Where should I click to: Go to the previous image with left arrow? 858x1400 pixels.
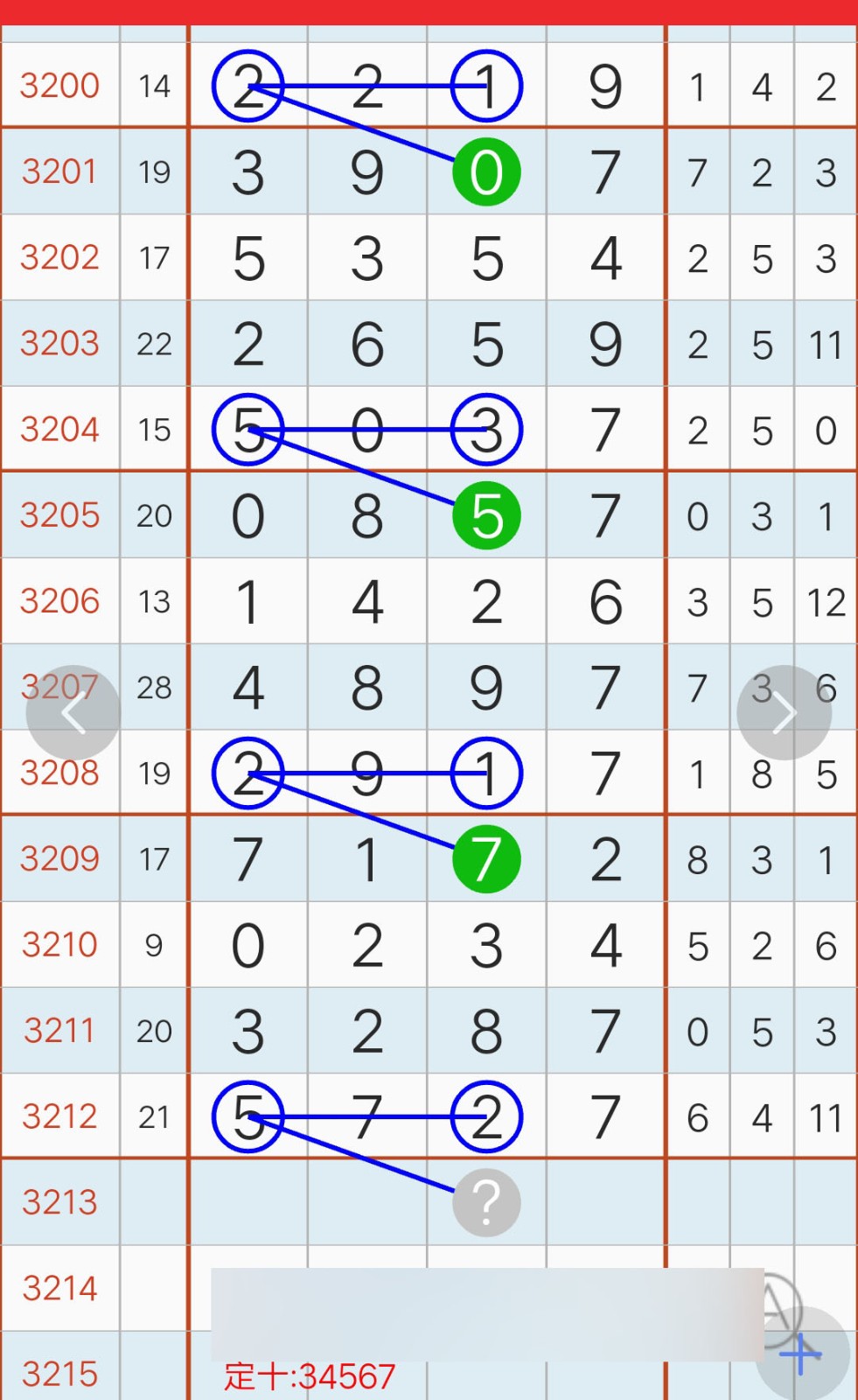click(73, 713)
